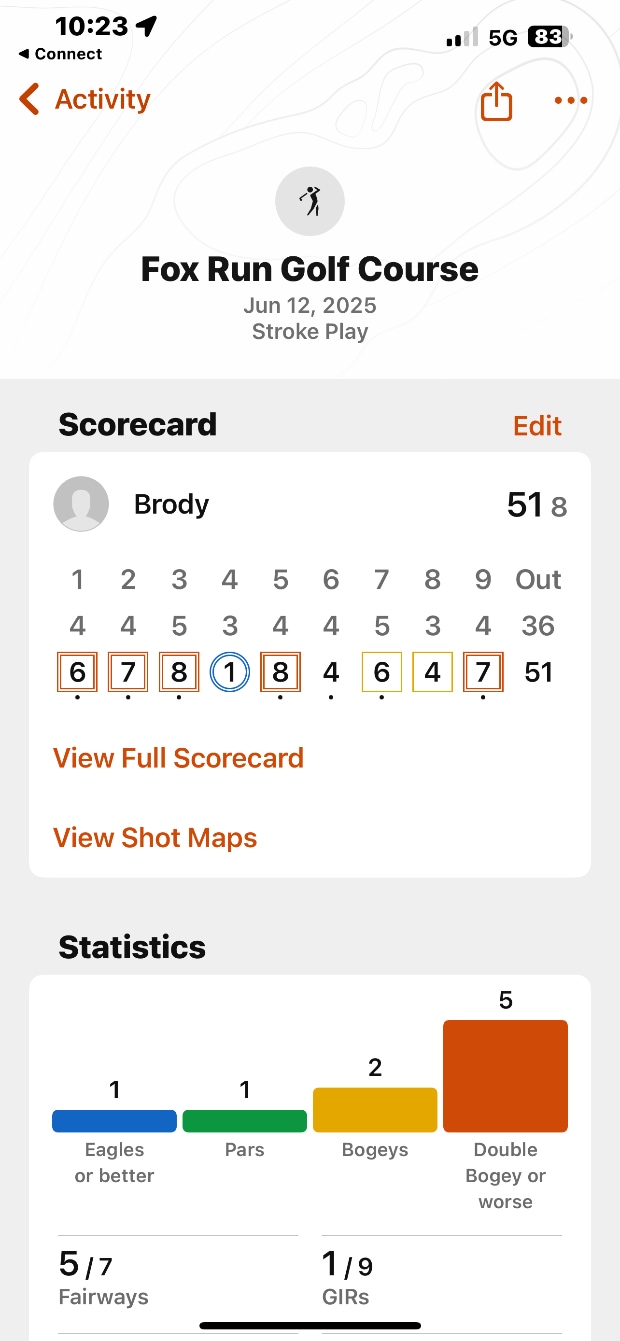This screenshot has height=1341, width=620.
Task: Share this golf round
Action: coord(496,101)
